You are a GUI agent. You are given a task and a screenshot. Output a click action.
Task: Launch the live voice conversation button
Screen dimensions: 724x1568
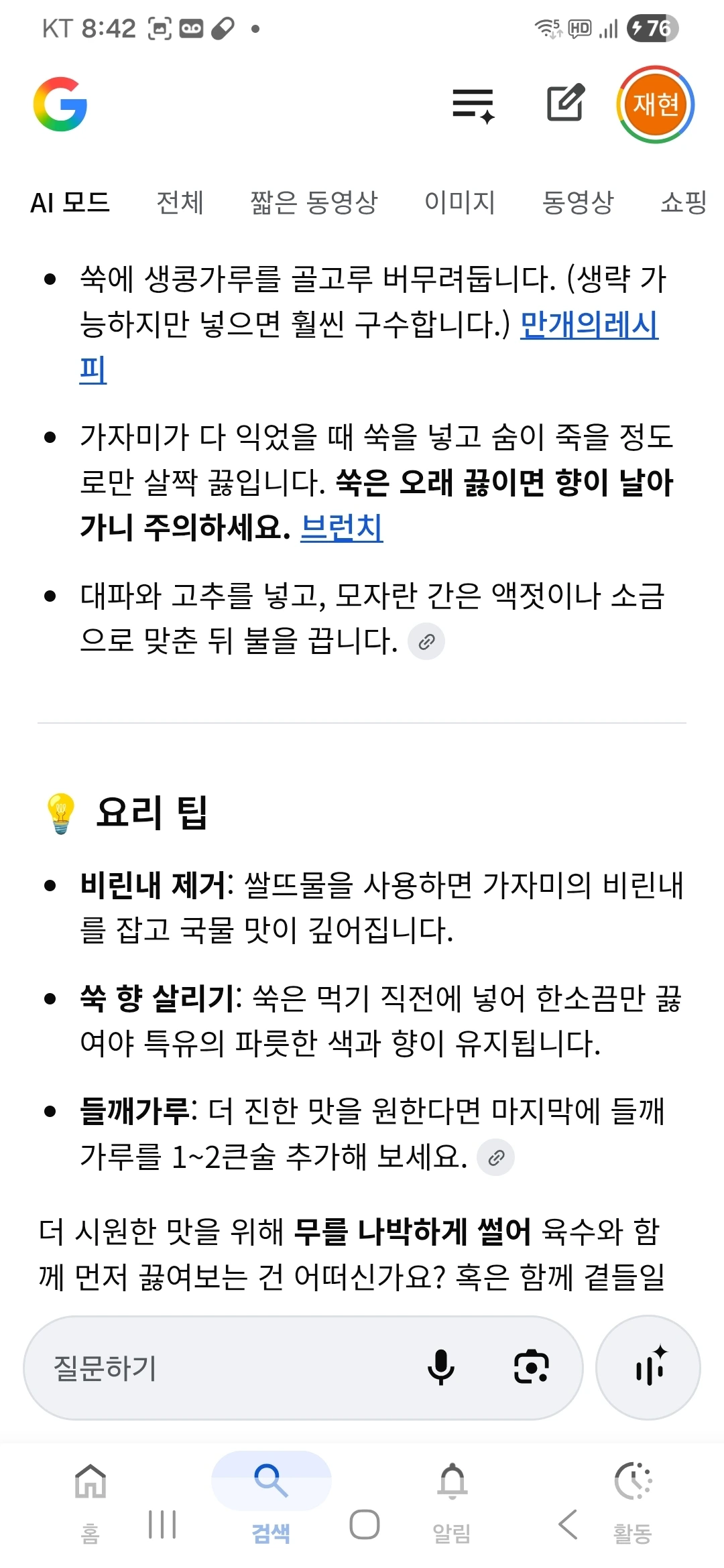pos(648,1368)
